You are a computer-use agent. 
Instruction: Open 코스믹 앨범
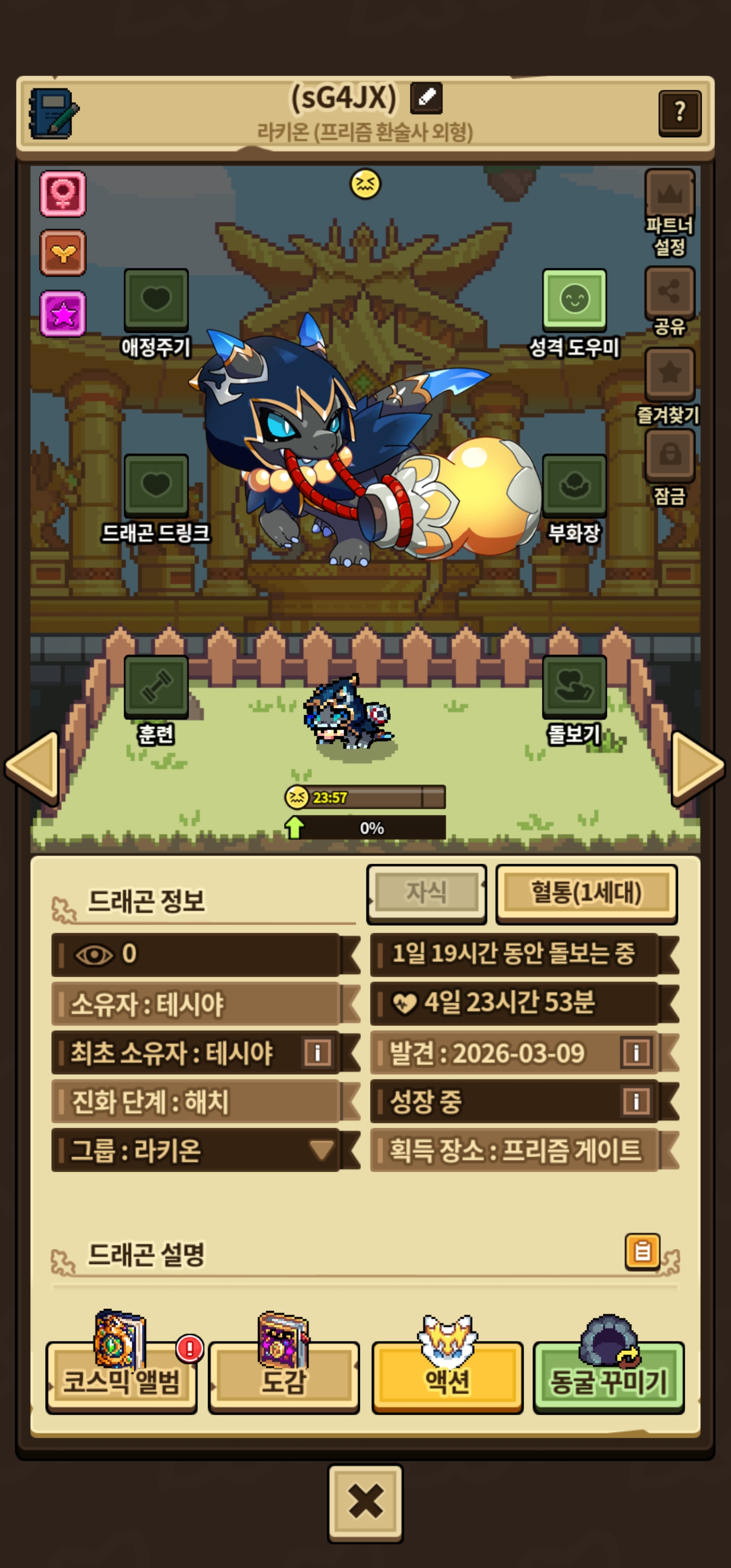[121, 1379]
